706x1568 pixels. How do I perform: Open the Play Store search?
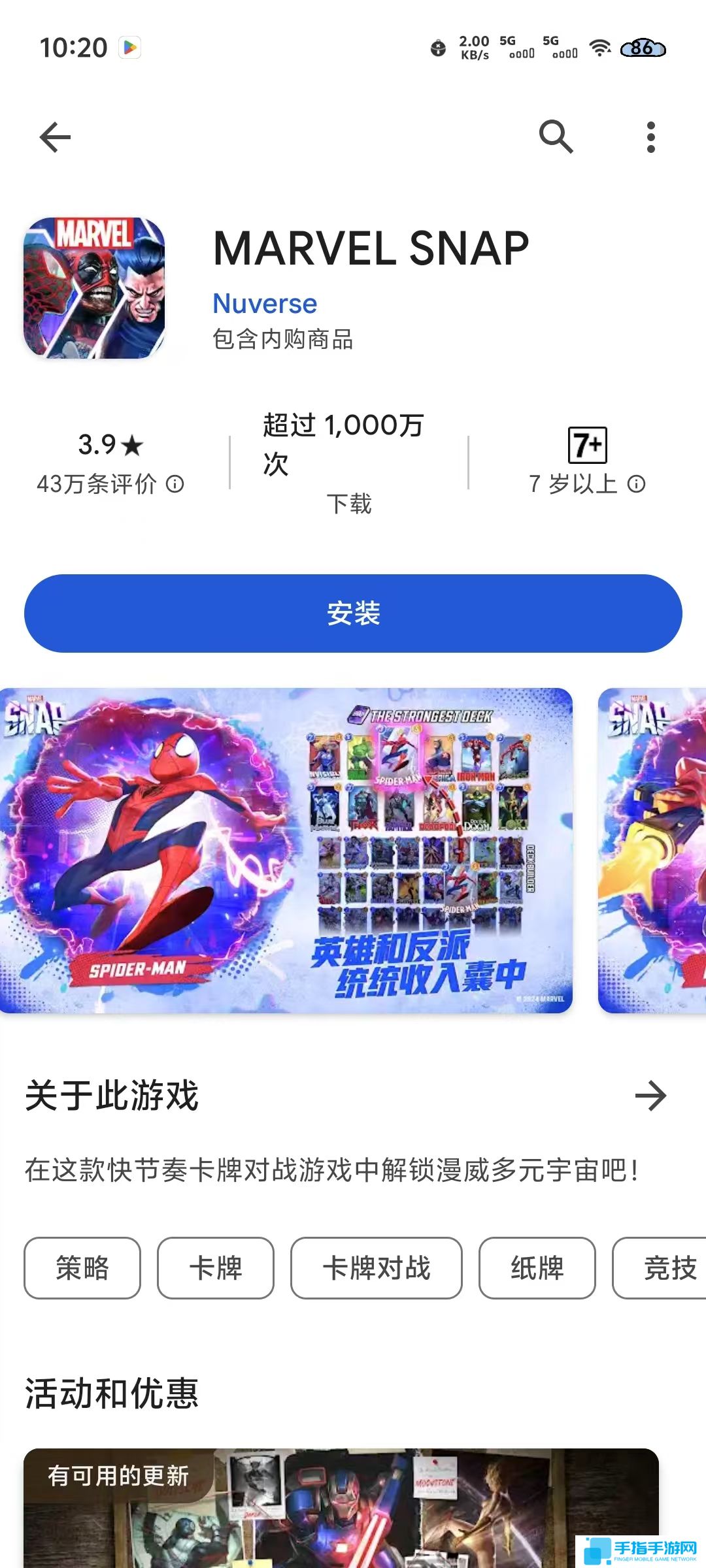tap(556, 137)
